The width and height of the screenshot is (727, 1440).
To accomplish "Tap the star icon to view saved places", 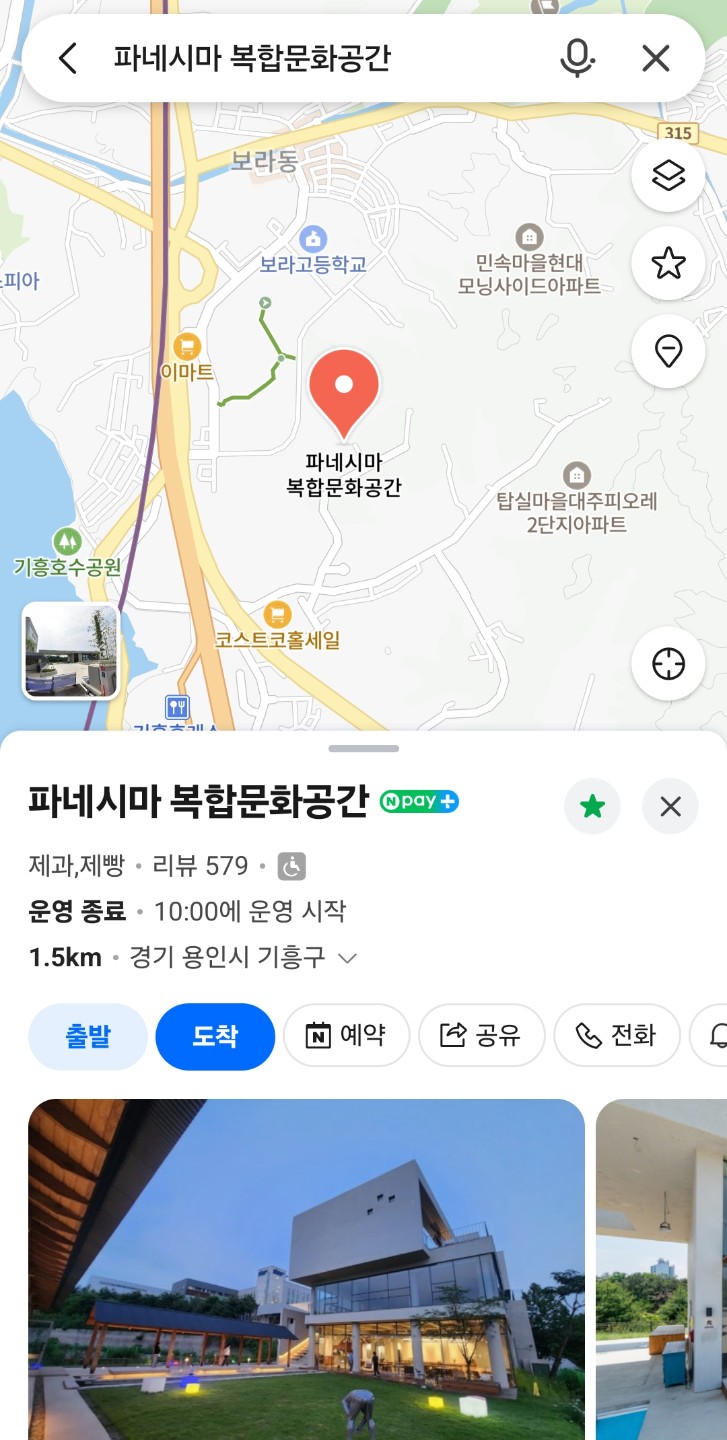I will click(668, 263).
